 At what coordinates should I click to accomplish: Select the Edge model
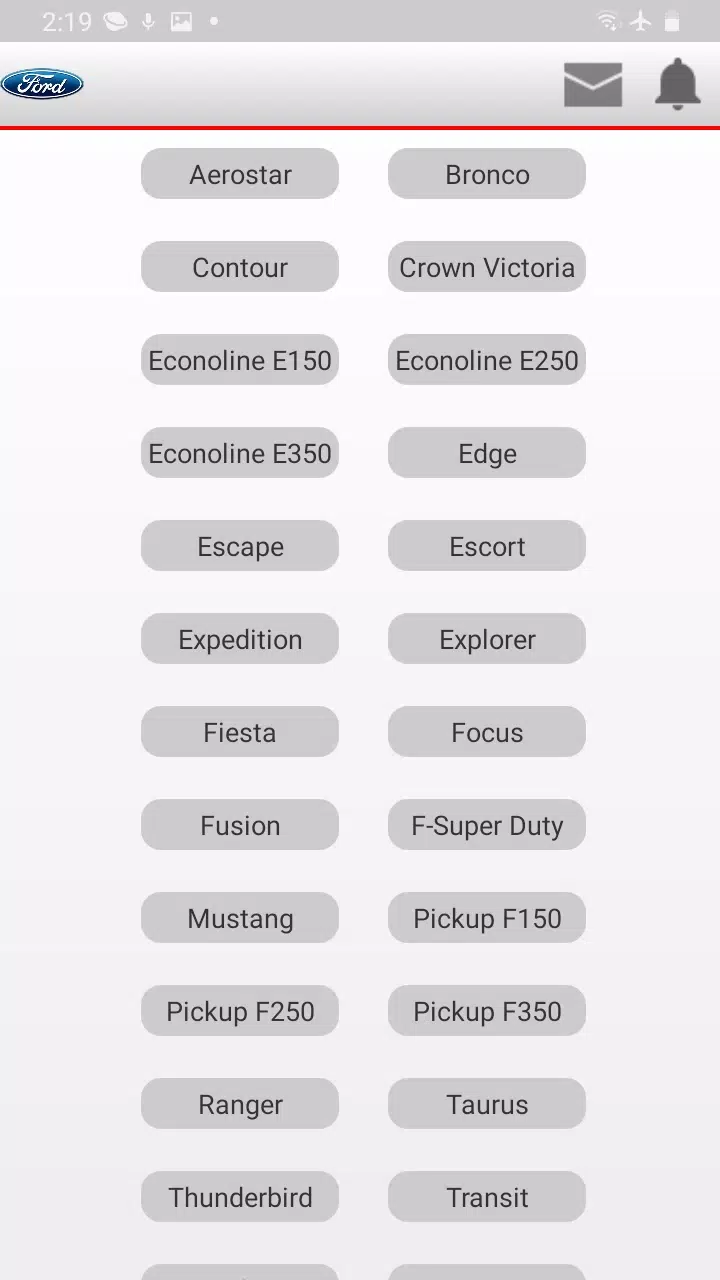(x=487, y=453)
